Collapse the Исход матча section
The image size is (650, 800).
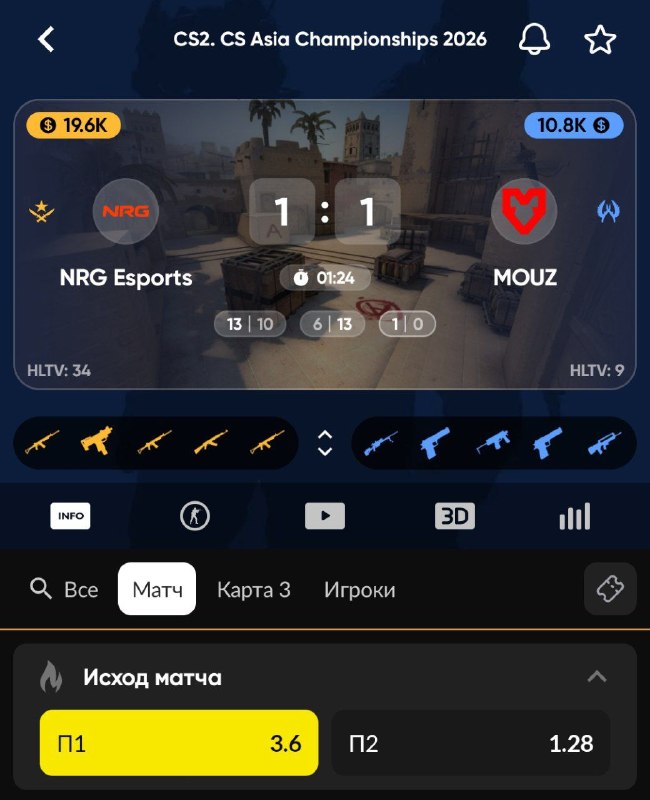click(x=597, y=677)
